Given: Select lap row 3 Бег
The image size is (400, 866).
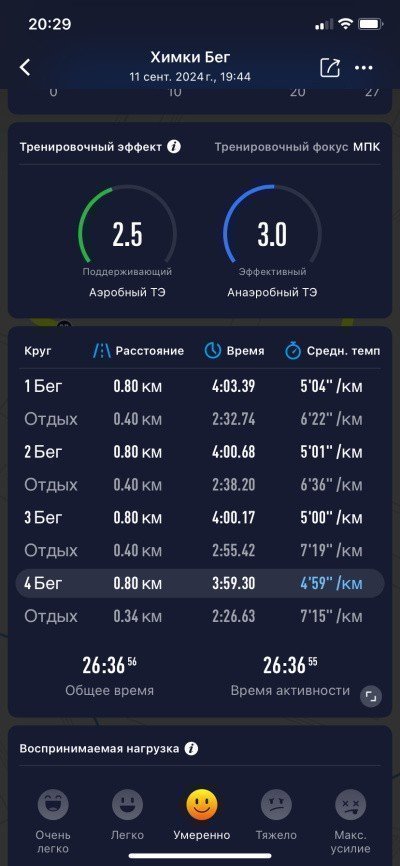Looking at the screenshot, I should click(200, 518).
